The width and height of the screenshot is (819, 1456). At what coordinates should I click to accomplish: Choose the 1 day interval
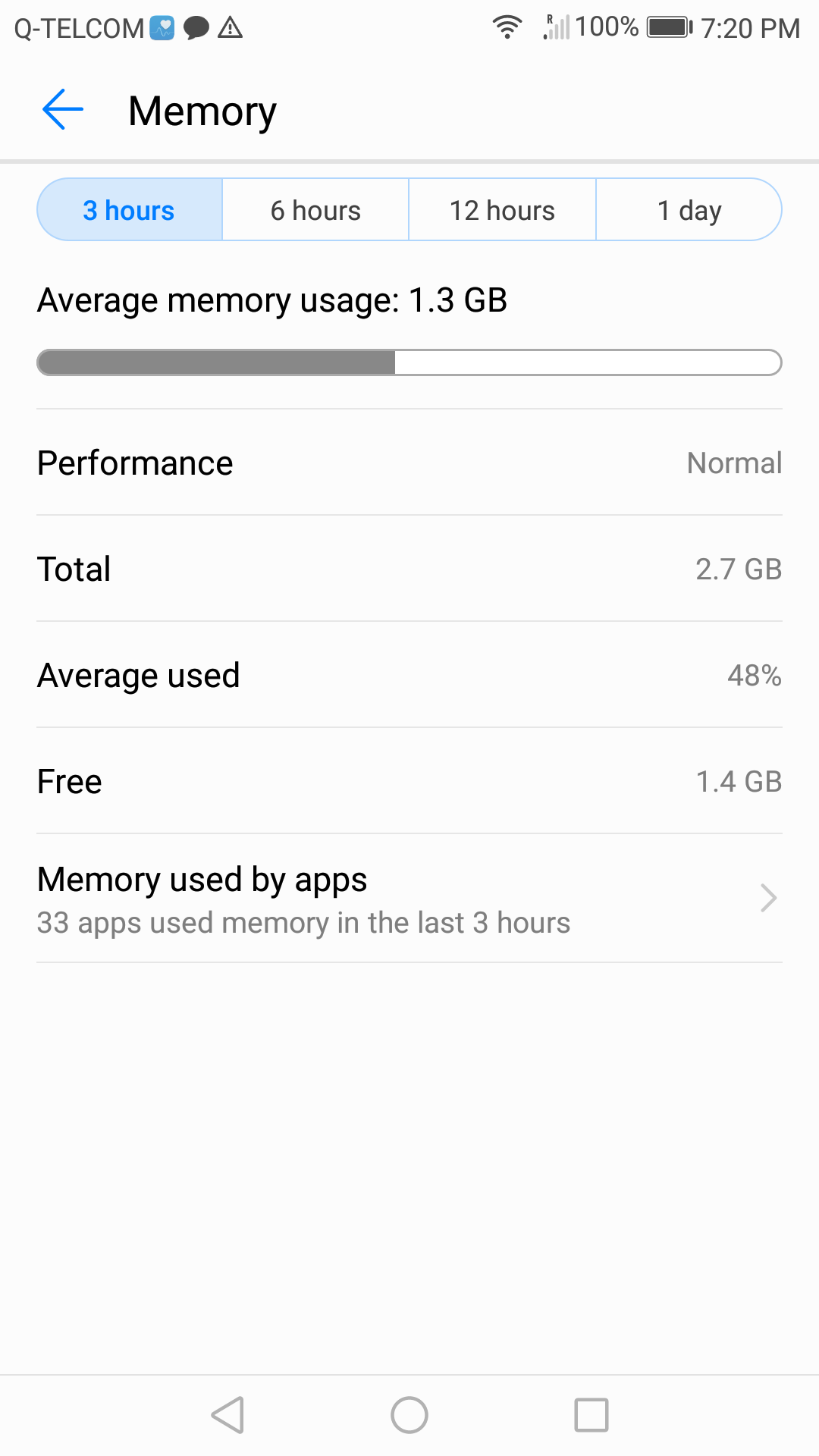pyautogui.click(x=689, y=210)
